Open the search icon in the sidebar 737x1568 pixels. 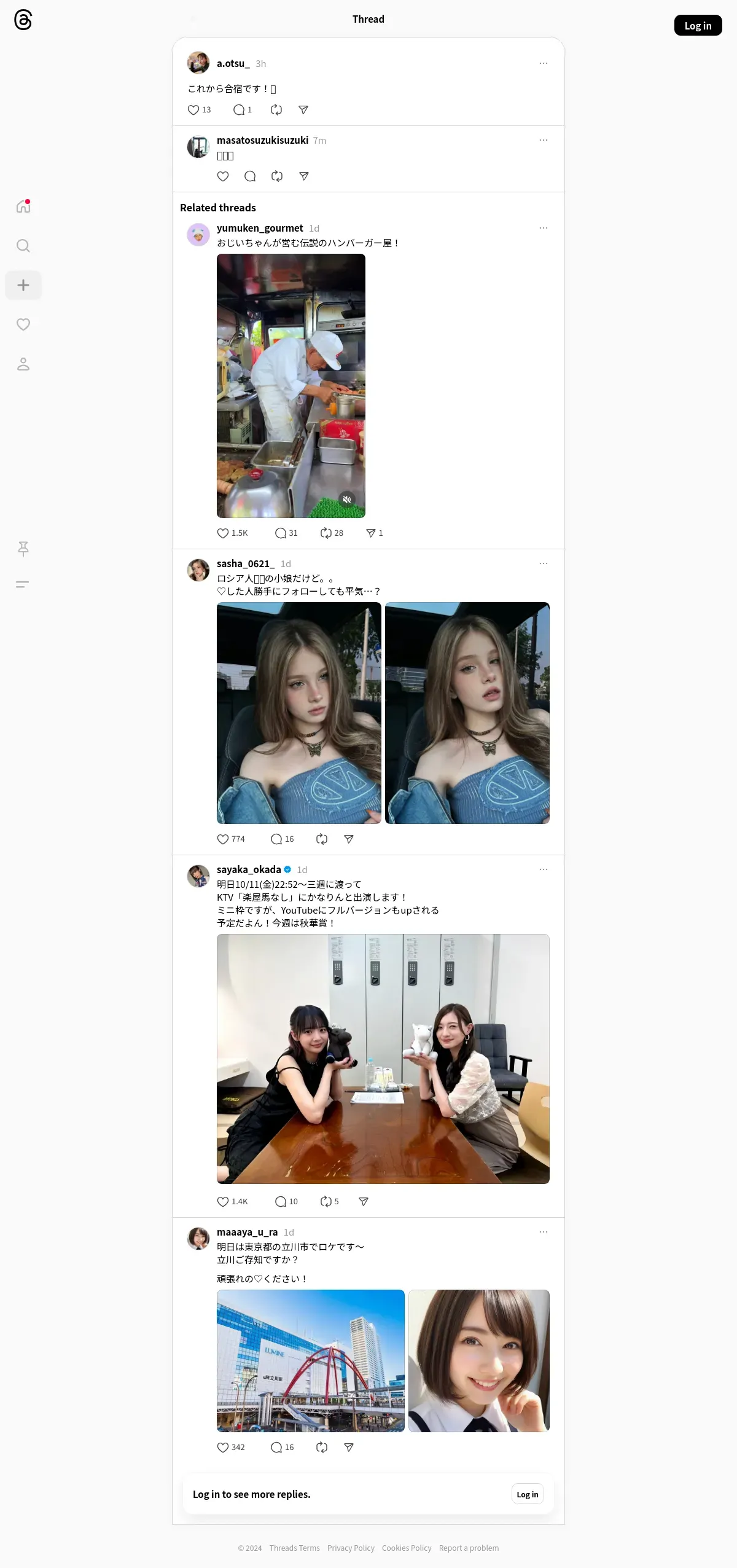(23, 246)
